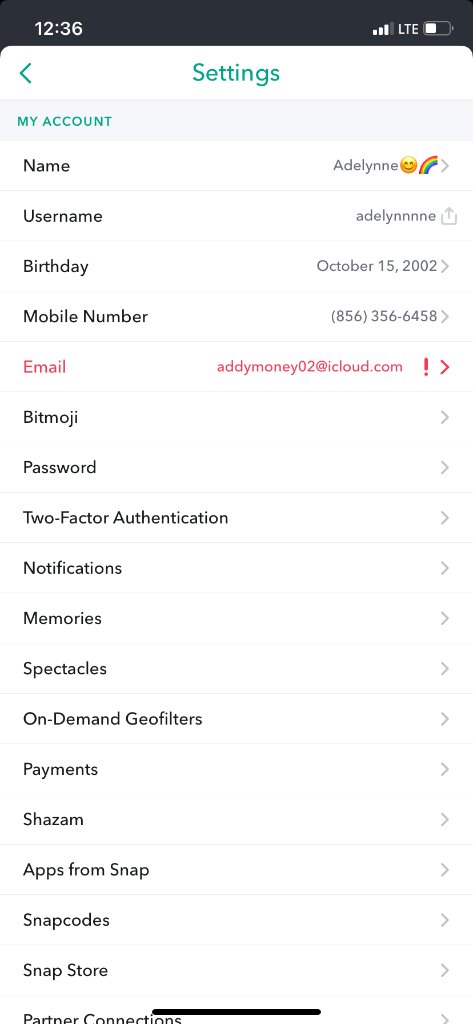Open Two-Factor Authentication
Screen dimensions: 473x1024
pyautogui.click(x=236, y=518)
